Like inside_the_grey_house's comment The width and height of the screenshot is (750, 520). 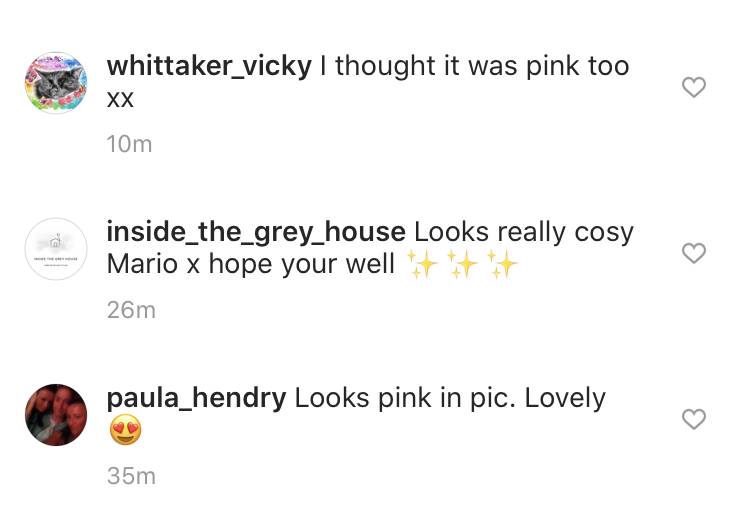pos(694,253)
